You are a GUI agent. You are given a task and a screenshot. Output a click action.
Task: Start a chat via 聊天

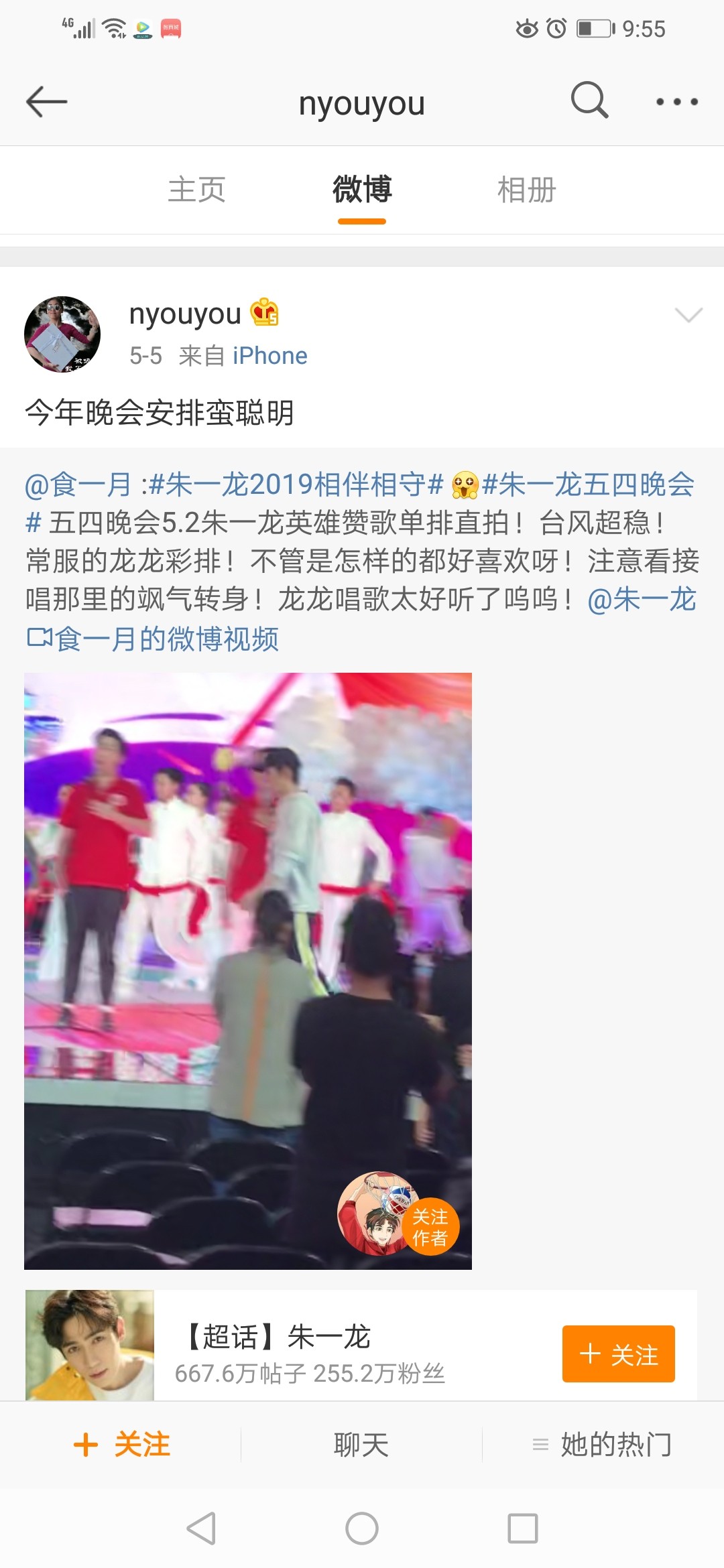click(361, 1445)
